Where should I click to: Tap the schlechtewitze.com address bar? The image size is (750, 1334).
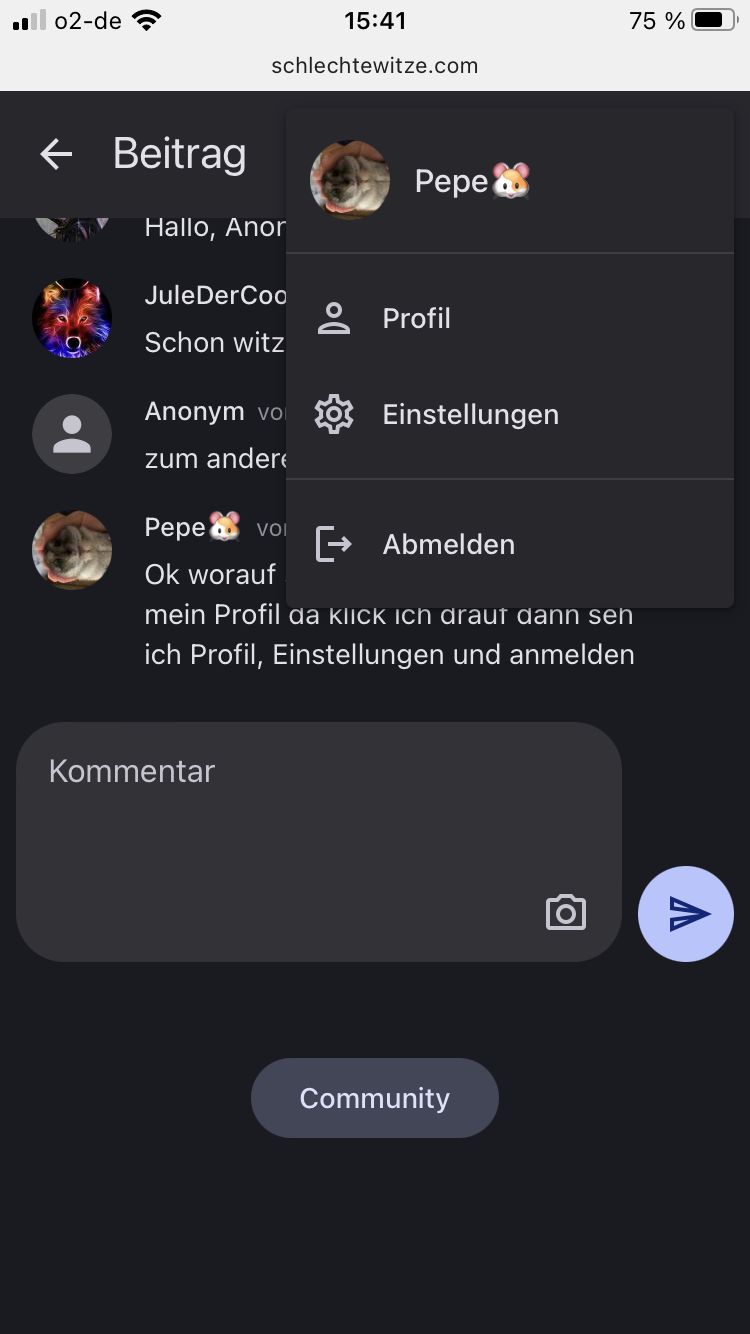point(374,66)
